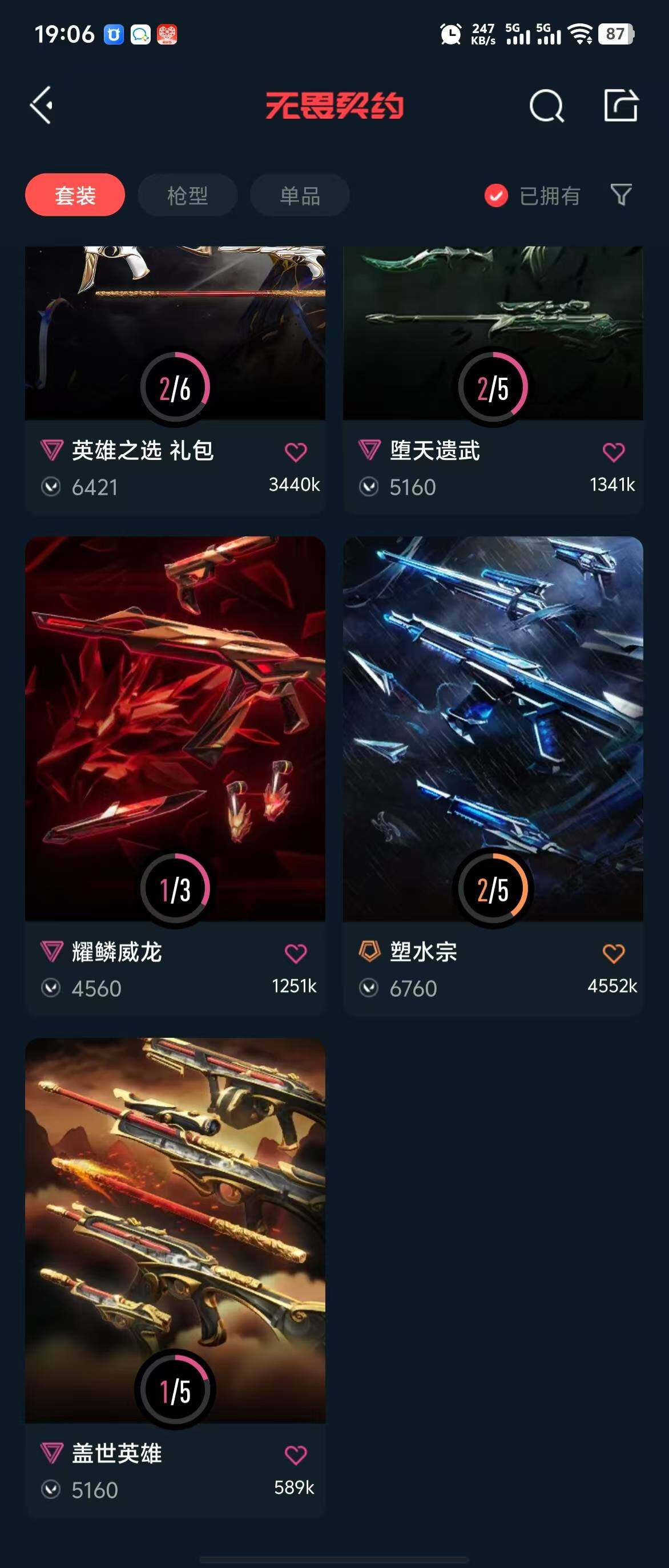669x1568 pixels.
Task: Switch to the 枪型 tab
Action: click(187, 195)
